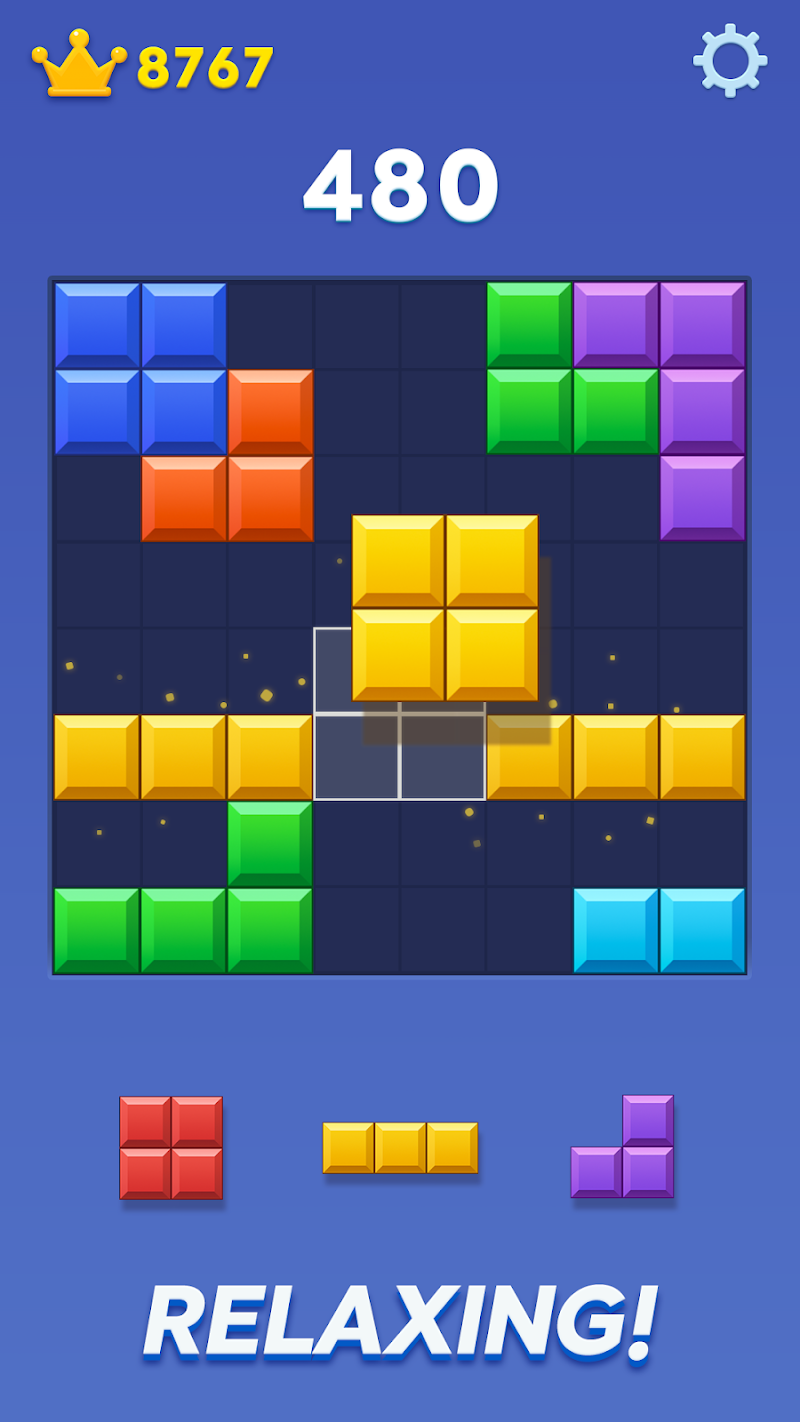Open the settings gear
Viewport: 800px width, 1422px height.
pyautogui.click(x=730, y=61)
